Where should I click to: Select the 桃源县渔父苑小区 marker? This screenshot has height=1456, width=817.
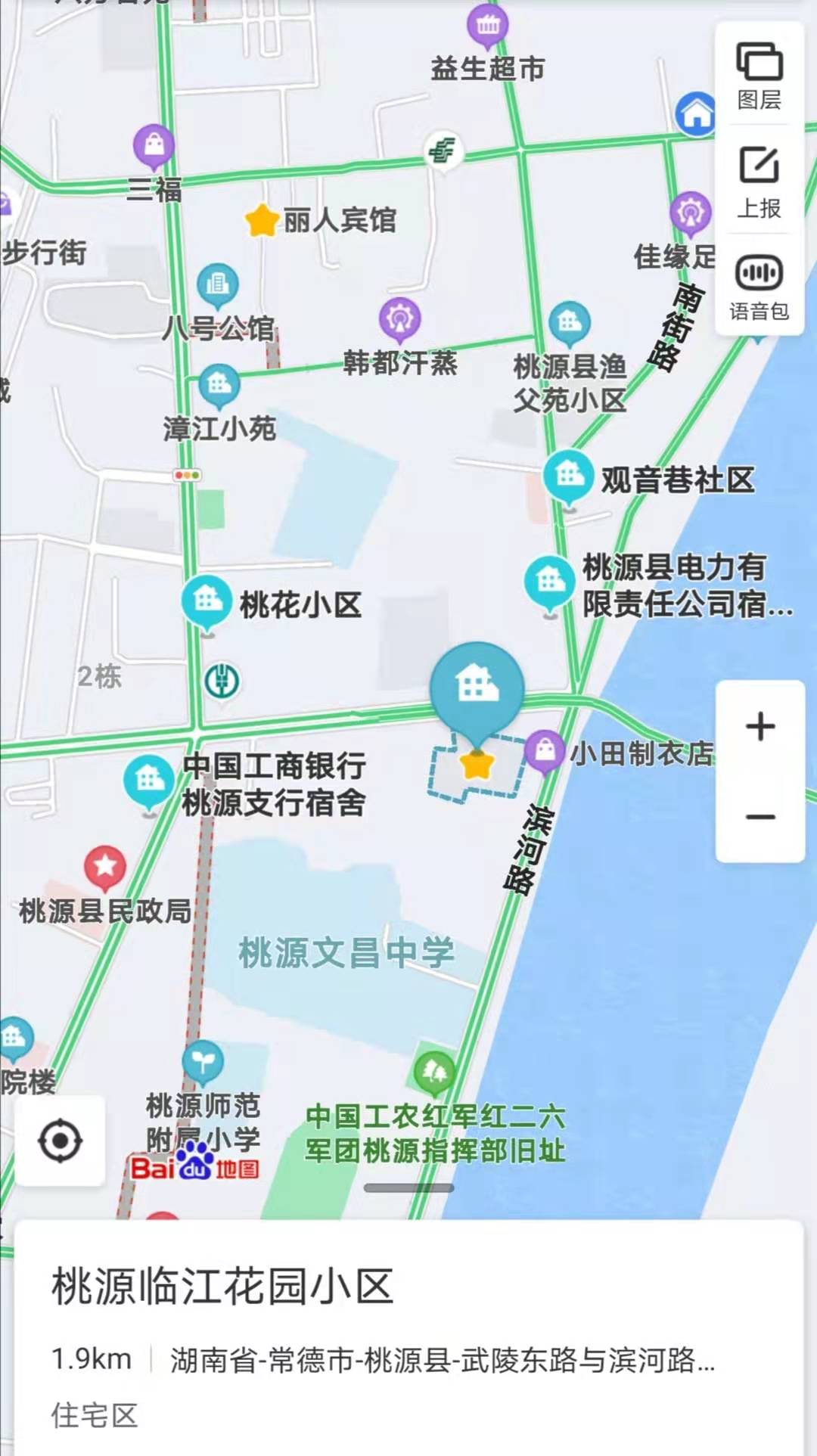pyautogui.click(x=570, y=323)
